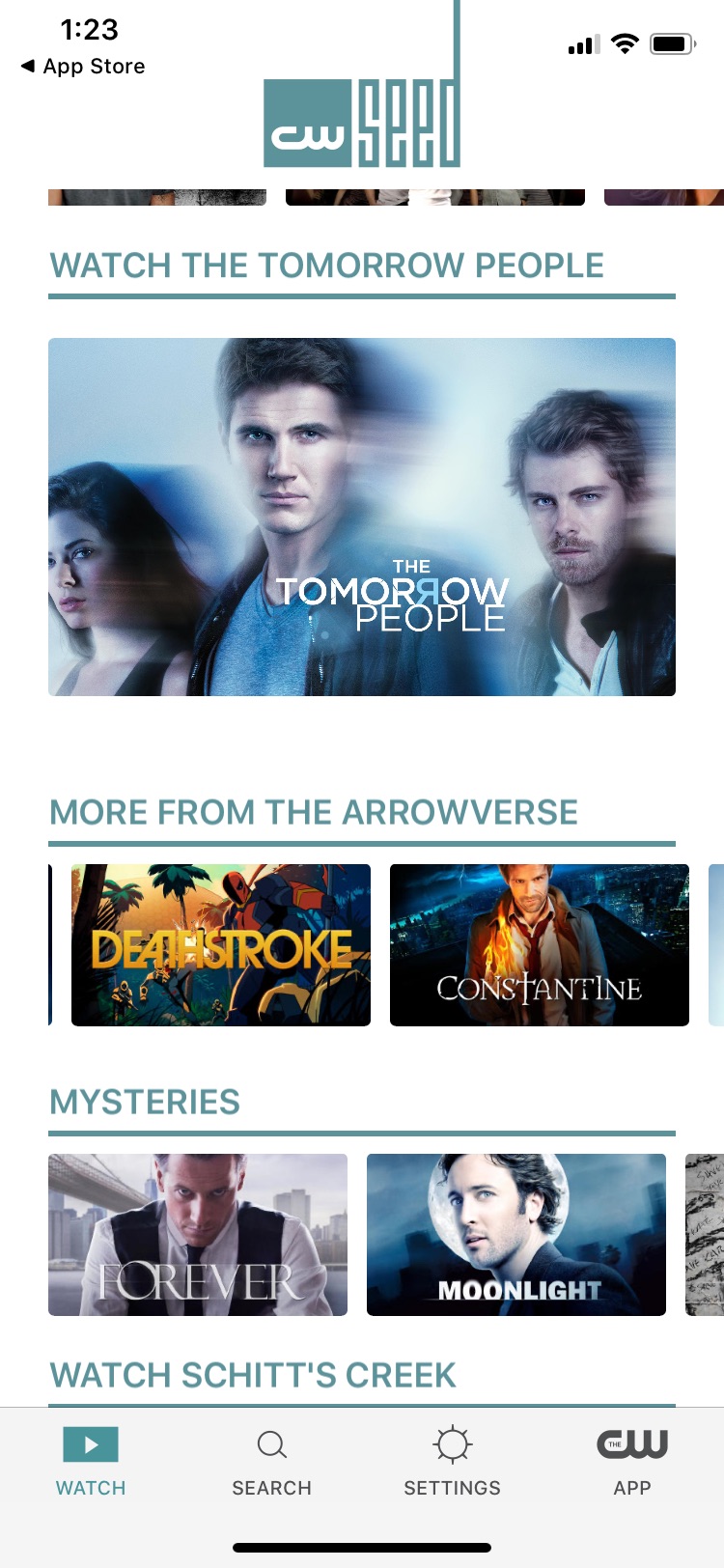The width and height of the screenshot is (724, 1568).
Task: Open the Moonlight mystery series
Action: (516, 1234)
